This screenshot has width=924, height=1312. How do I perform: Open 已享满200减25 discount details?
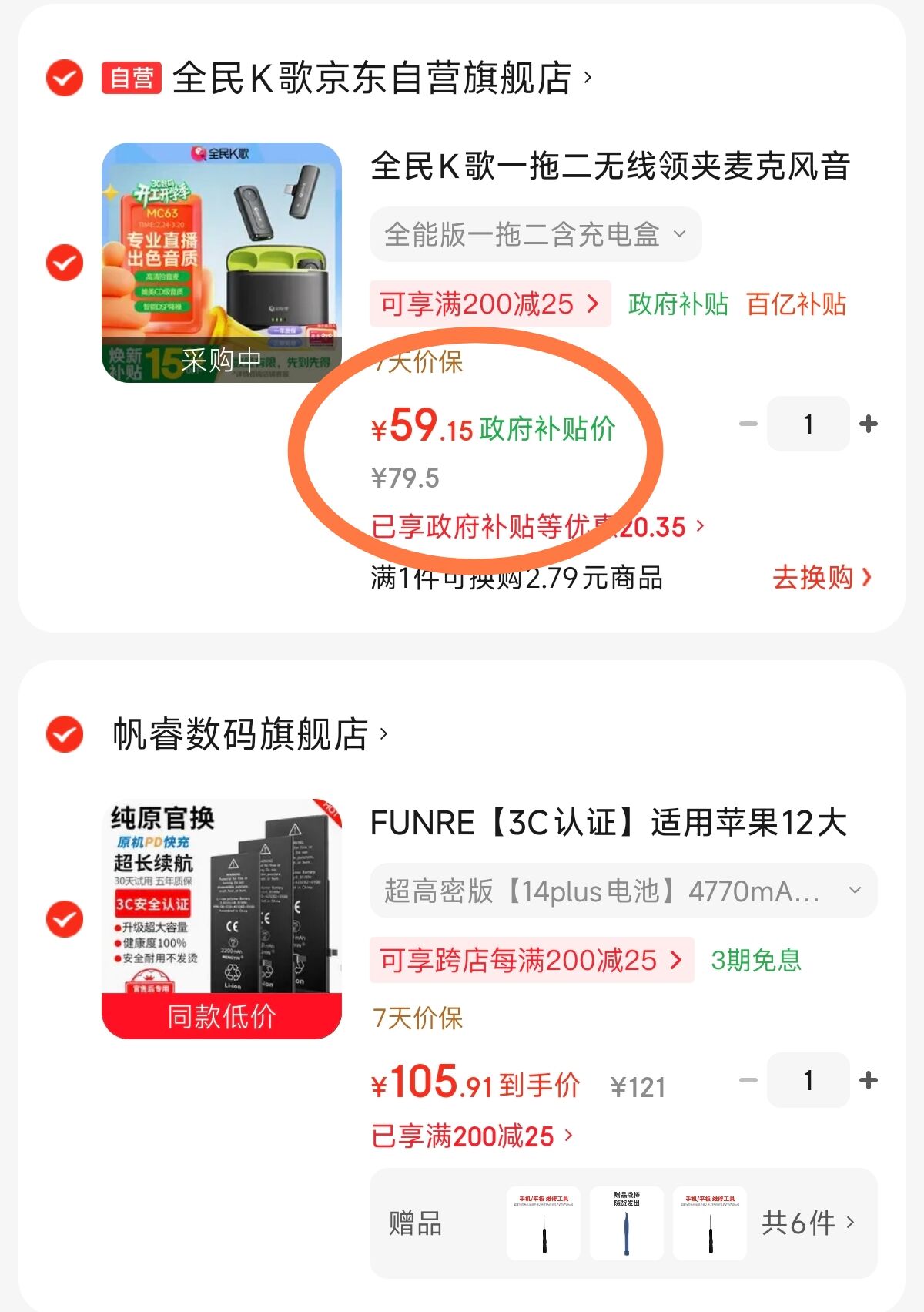(471, 1136)
